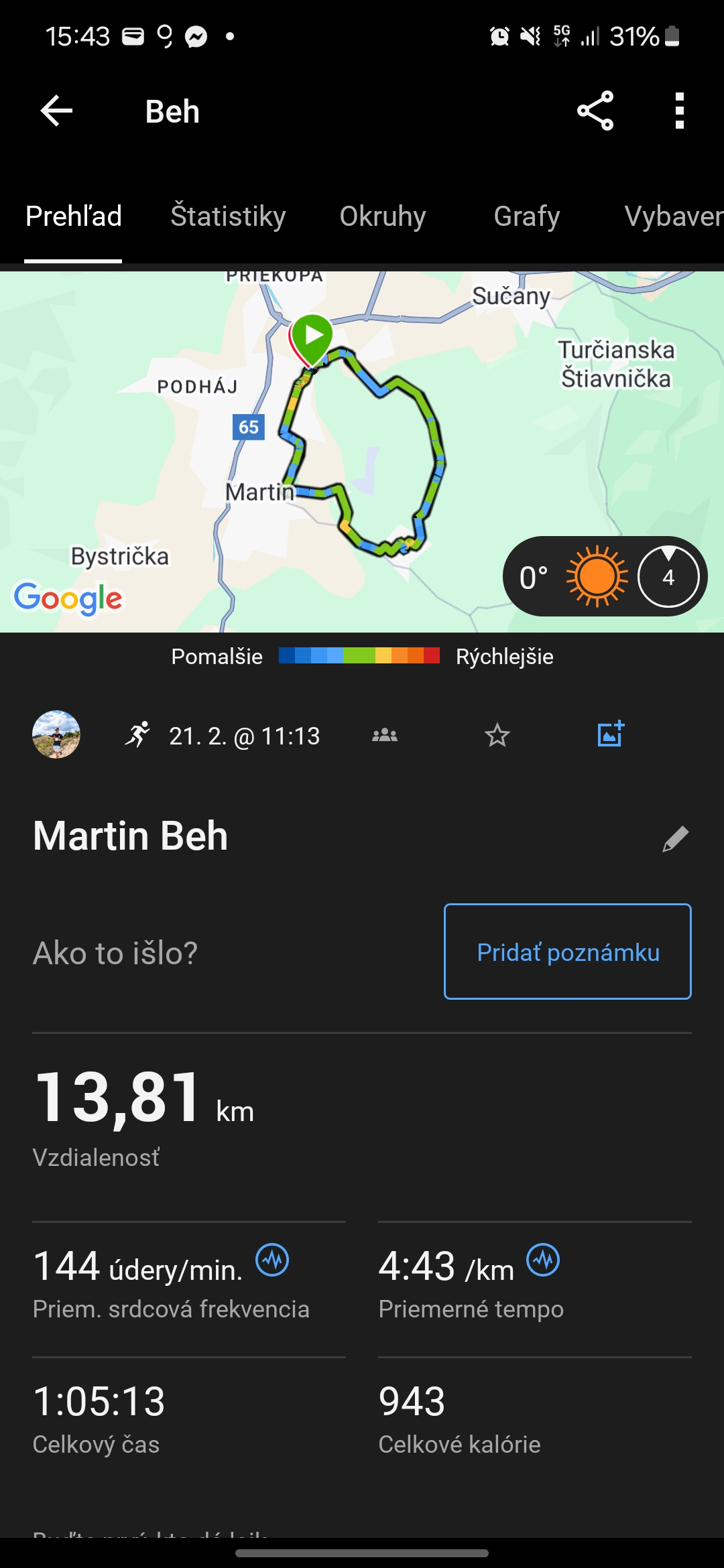Viewport: 724px width, 1568px height.
Task: Mark activity as favorite with star
Action: click(497, 735)
